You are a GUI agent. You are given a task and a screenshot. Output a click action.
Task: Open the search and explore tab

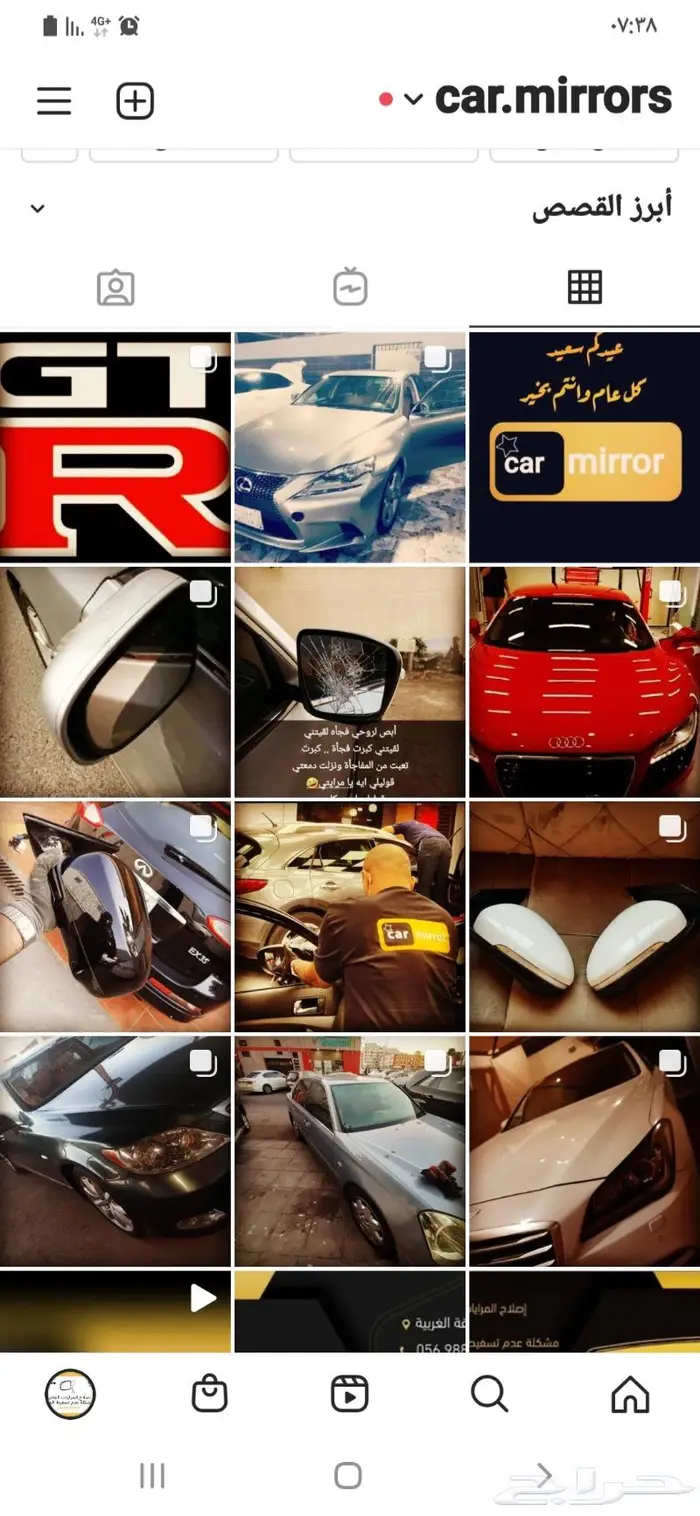coord(489,1393)
